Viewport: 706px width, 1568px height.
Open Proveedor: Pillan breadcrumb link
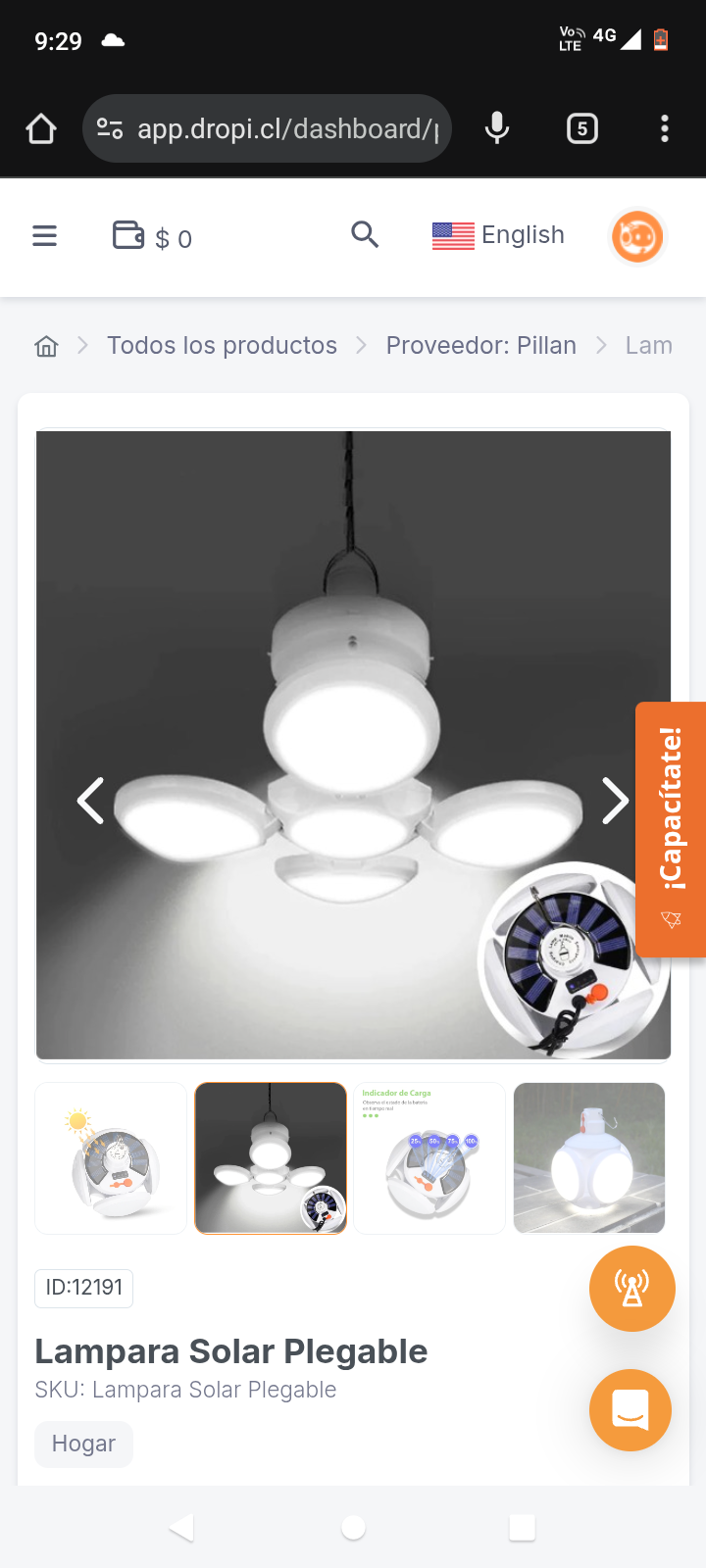tap(480, 346)
